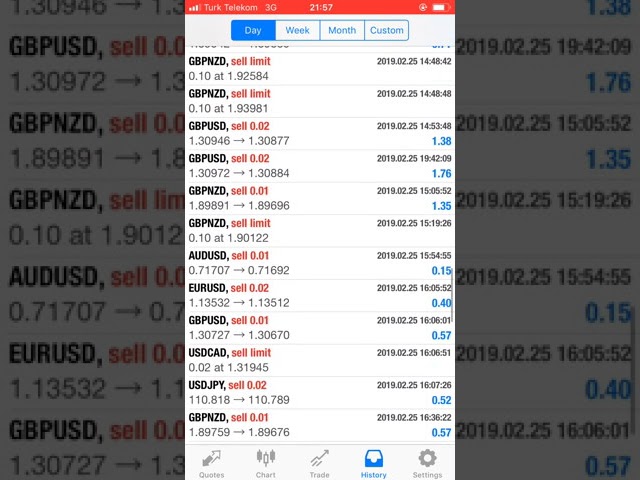The height and width of the screenshot is (480, 640).
Task: Tap the History tab
Action: [x=373, y=463]
